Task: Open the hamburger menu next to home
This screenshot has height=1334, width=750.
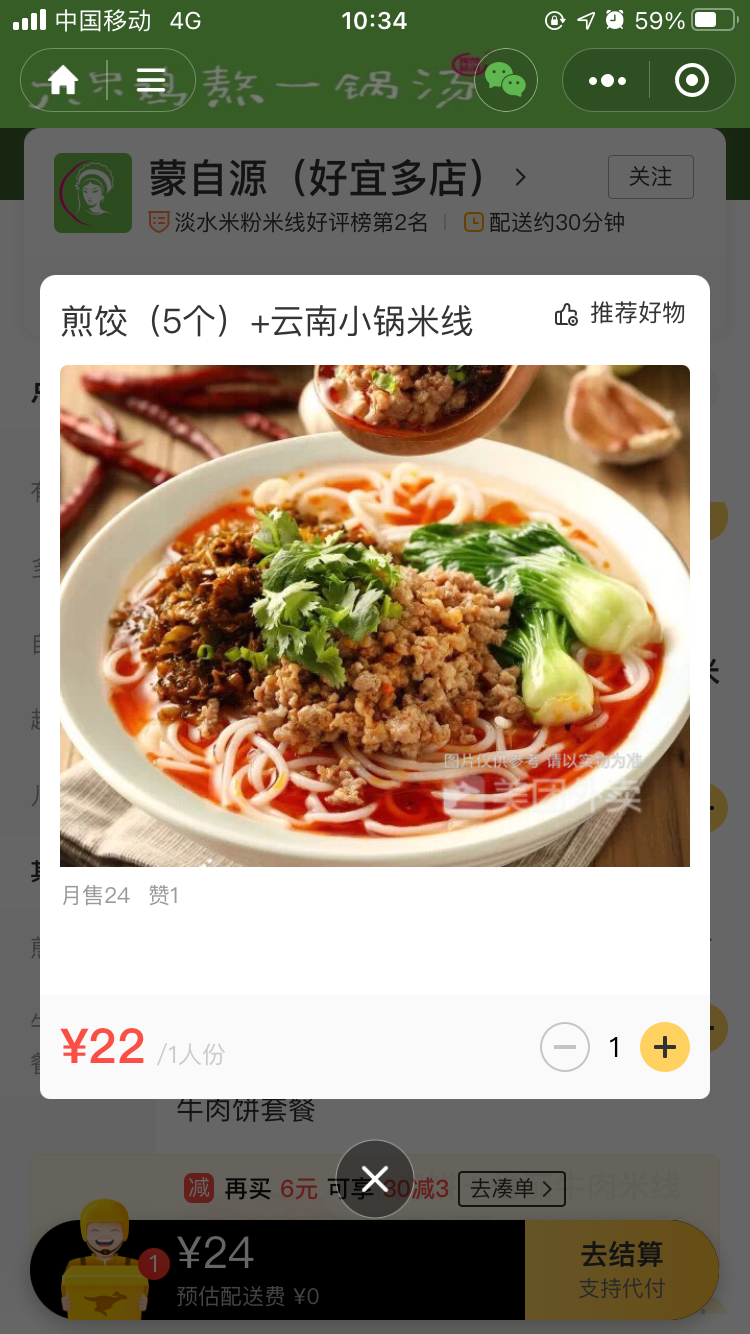Action: [x=151, y=80]
